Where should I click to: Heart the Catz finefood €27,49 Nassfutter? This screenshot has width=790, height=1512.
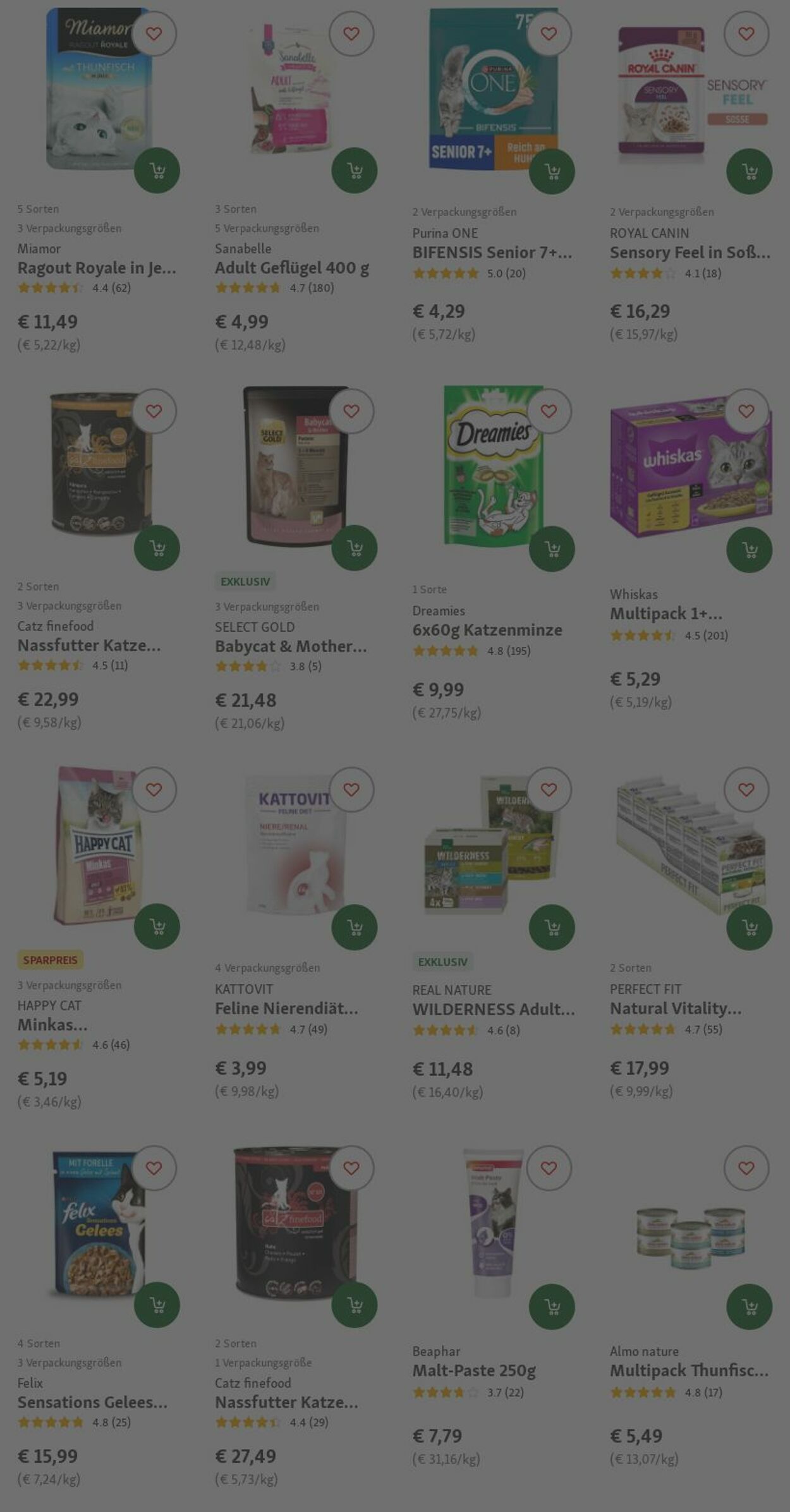(351, 1168)
